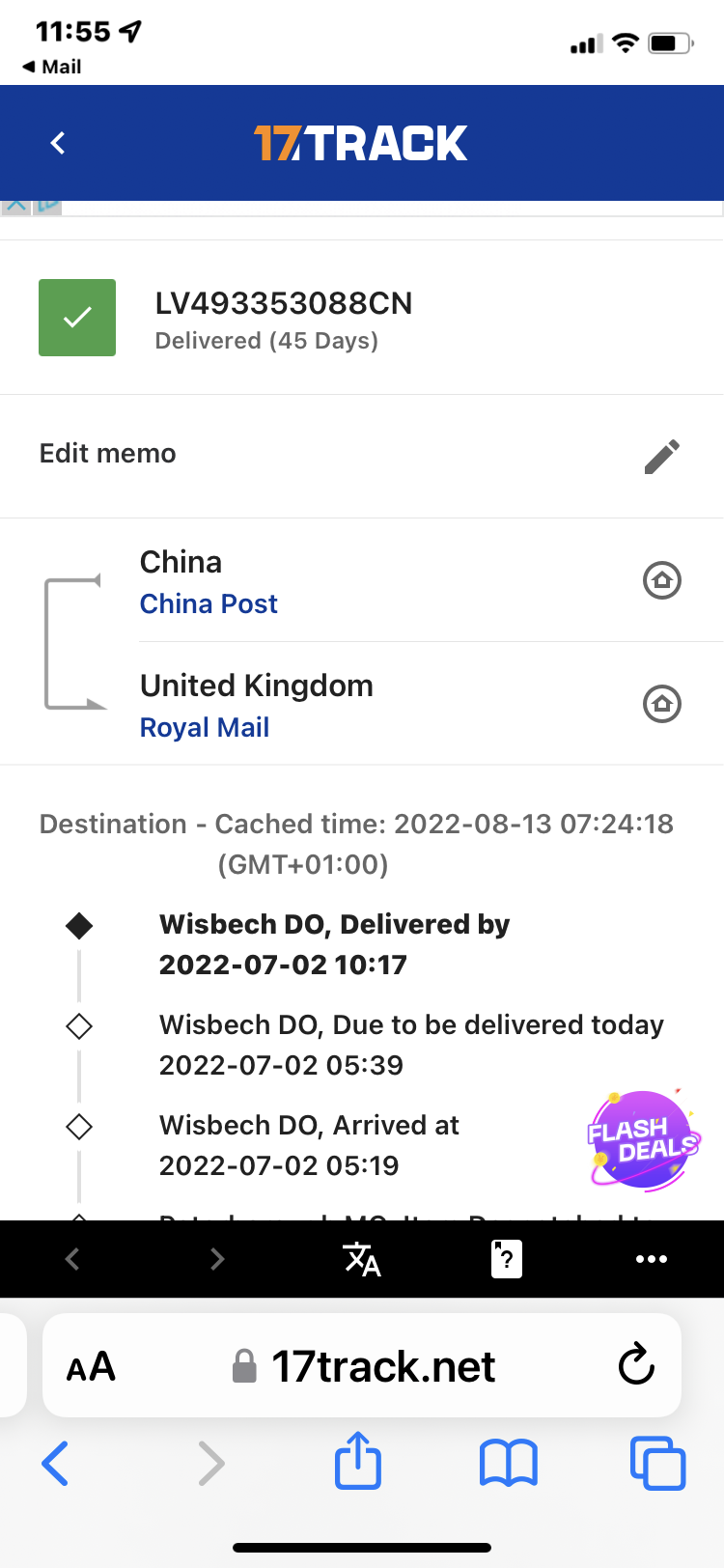Open the three-dot more options menu

(x=652, y=1259)
